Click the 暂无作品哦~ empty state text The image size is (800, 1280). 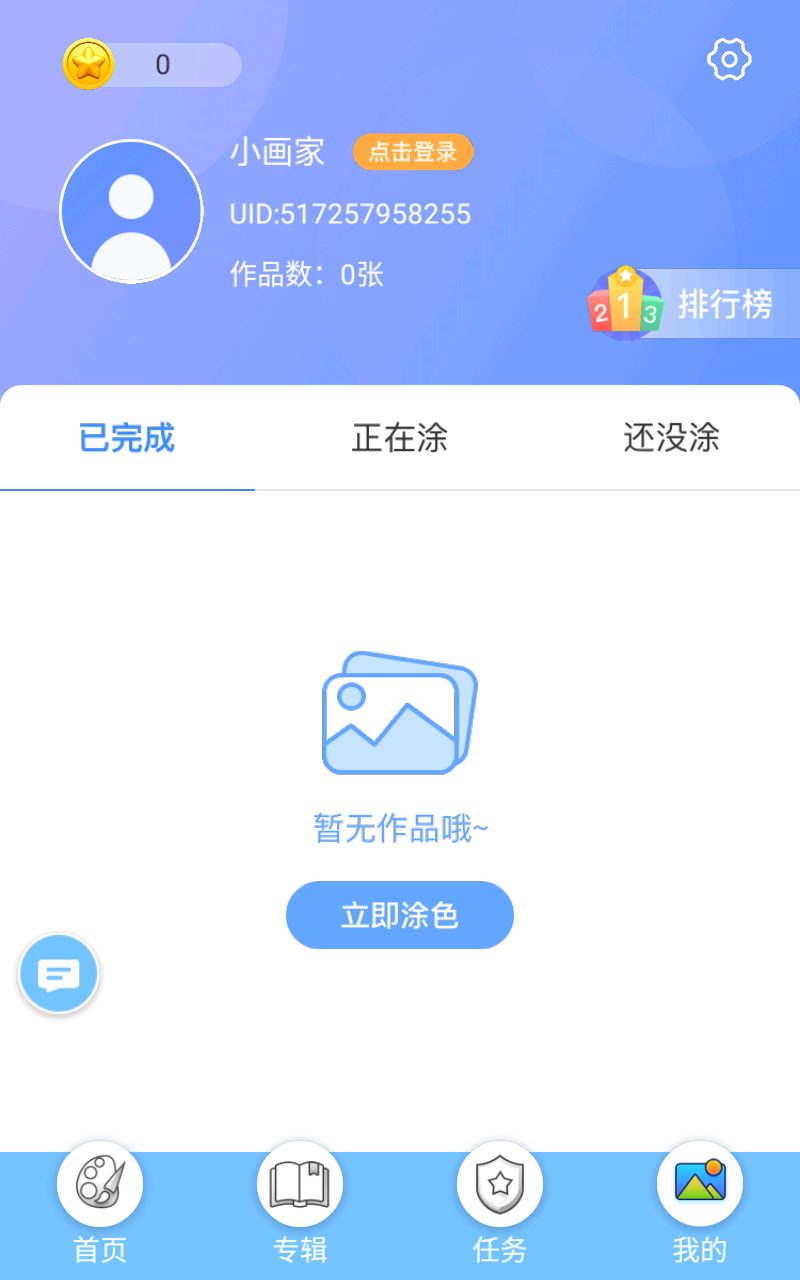coord(399,829)
